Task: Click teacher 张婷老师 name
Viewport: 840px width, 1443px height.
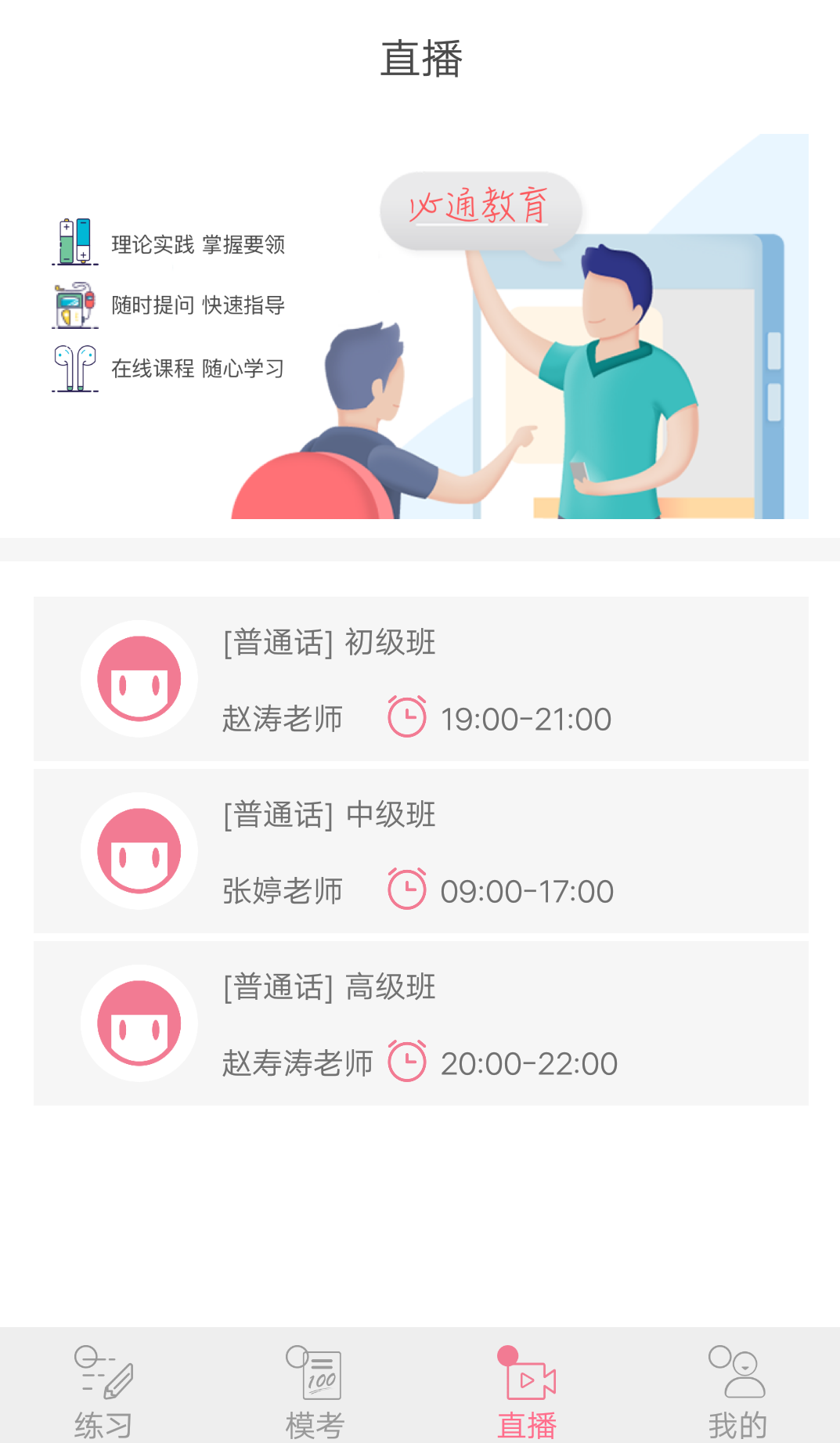Action: point(282,890)
